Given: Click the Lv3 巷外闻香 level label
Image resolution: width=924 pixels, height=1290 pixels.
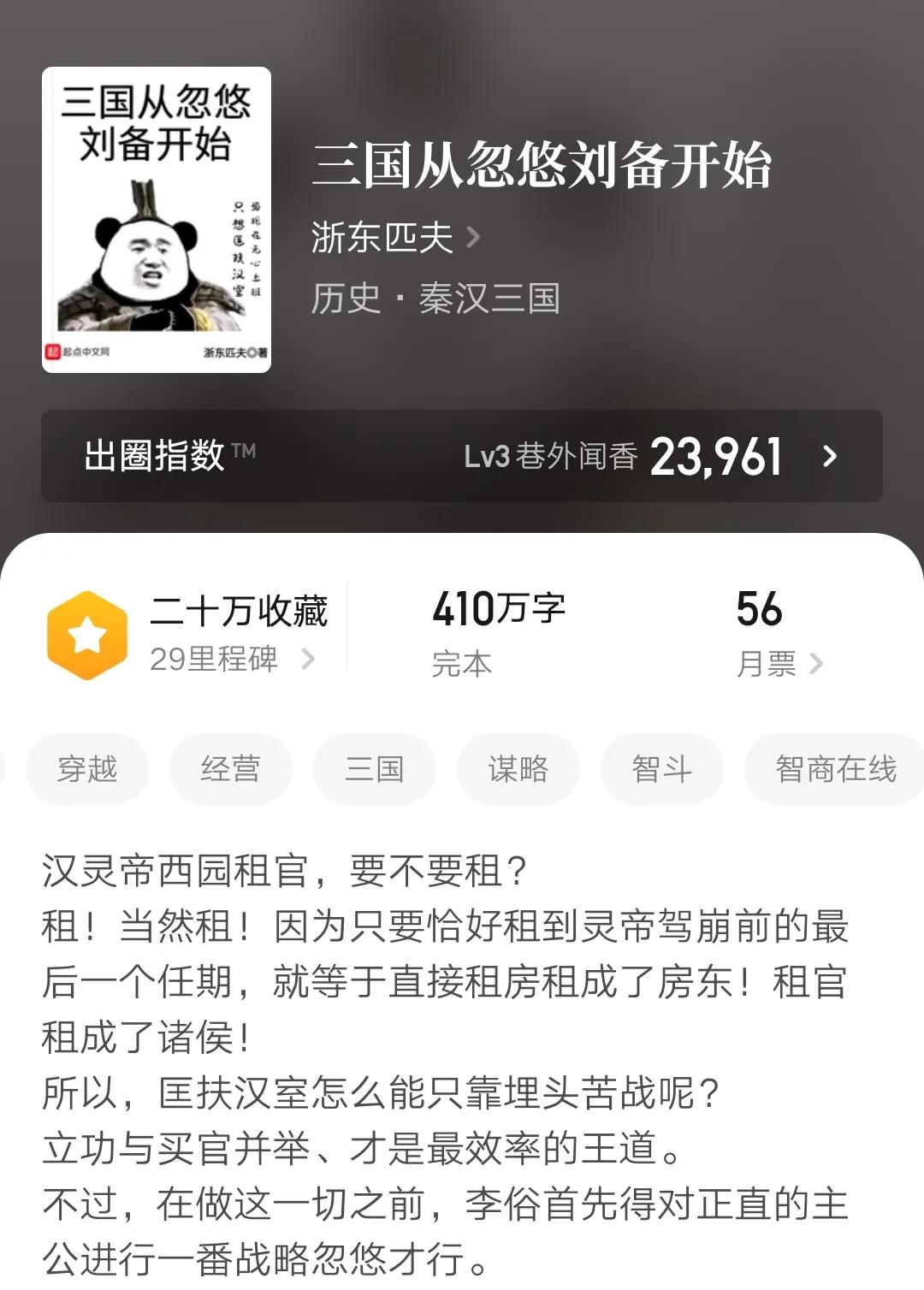Looking at the screenshot, I should click(x=552, y=456).
